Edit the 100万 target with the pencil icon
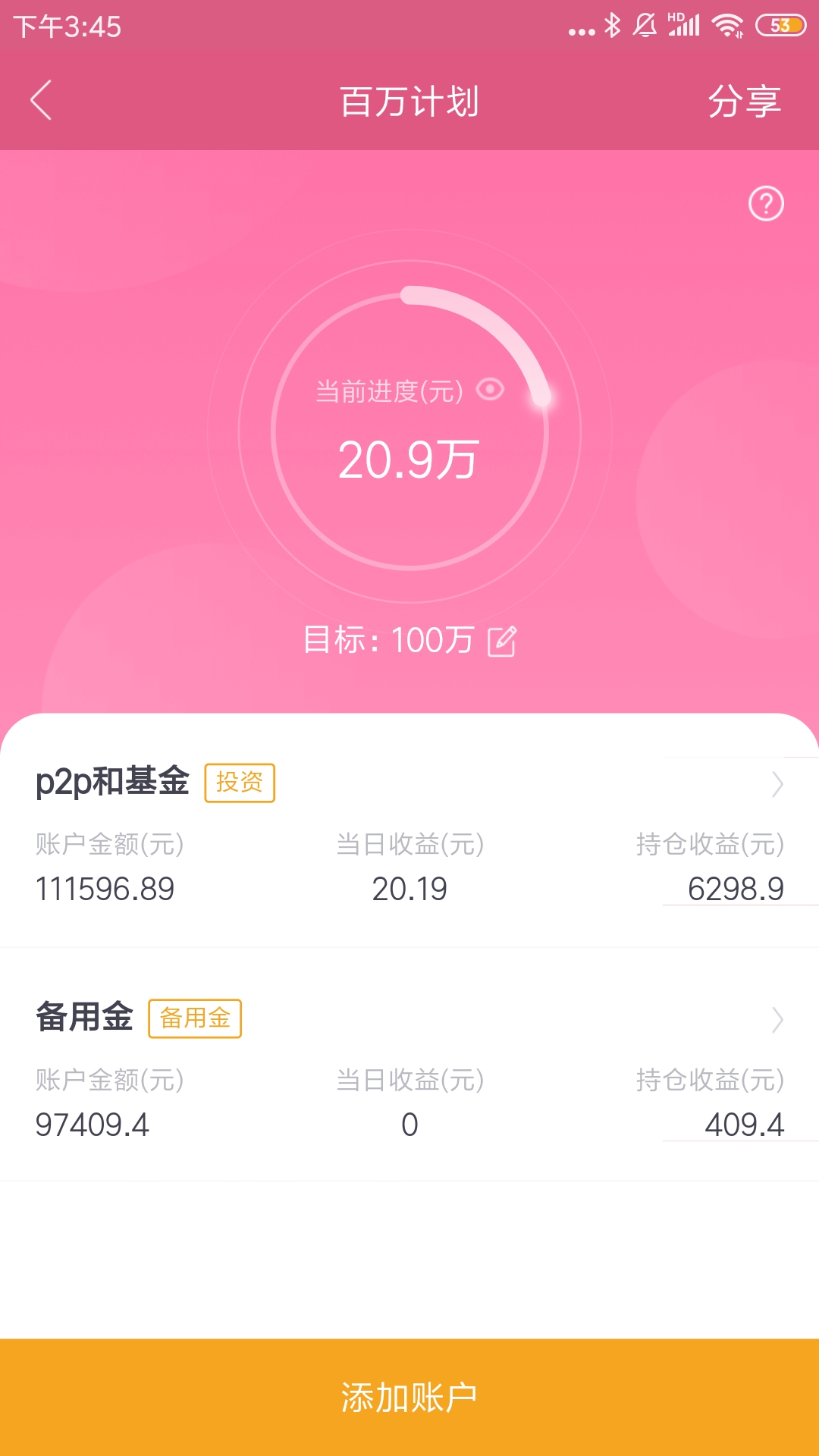The image size is (819, 1456). coord(502,641)
